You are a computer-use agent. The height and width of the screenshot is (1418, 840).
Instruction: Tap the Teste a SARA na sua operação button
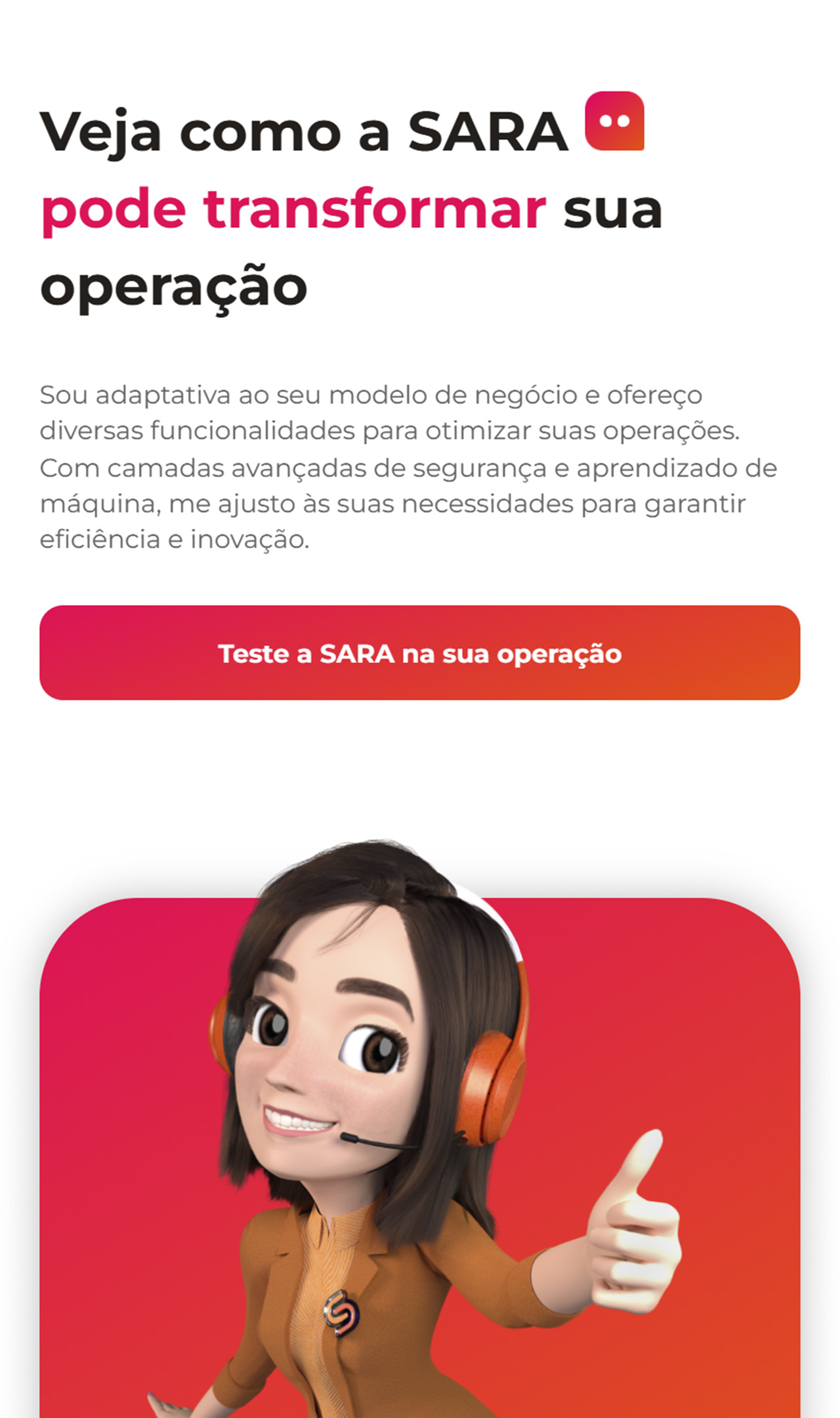[x=420, y=653]
